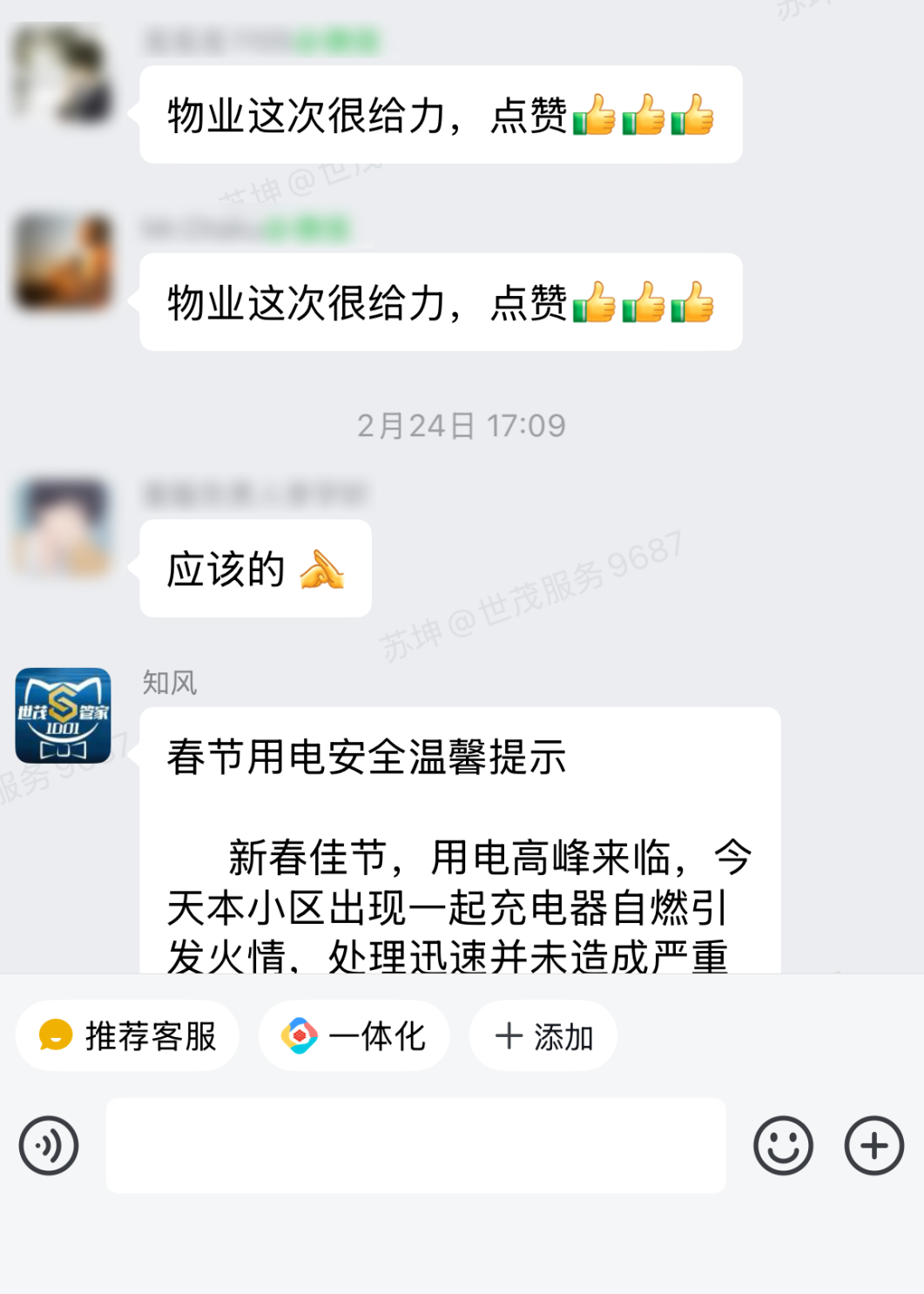924x1294 pixels.
Task: Tap the 推荐客服 chip
Action: [x=127, y=1036]
